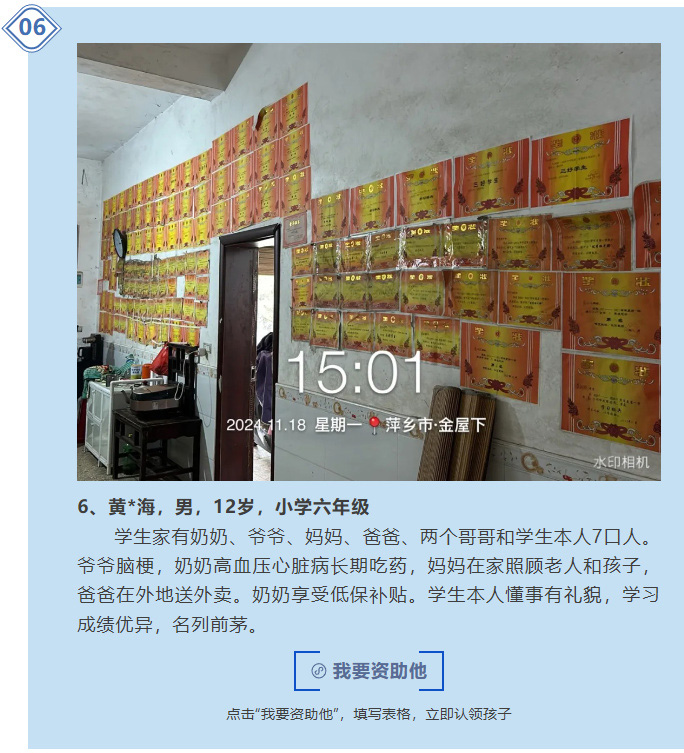Open the photo of the certificate wall

tap(368, 262)
